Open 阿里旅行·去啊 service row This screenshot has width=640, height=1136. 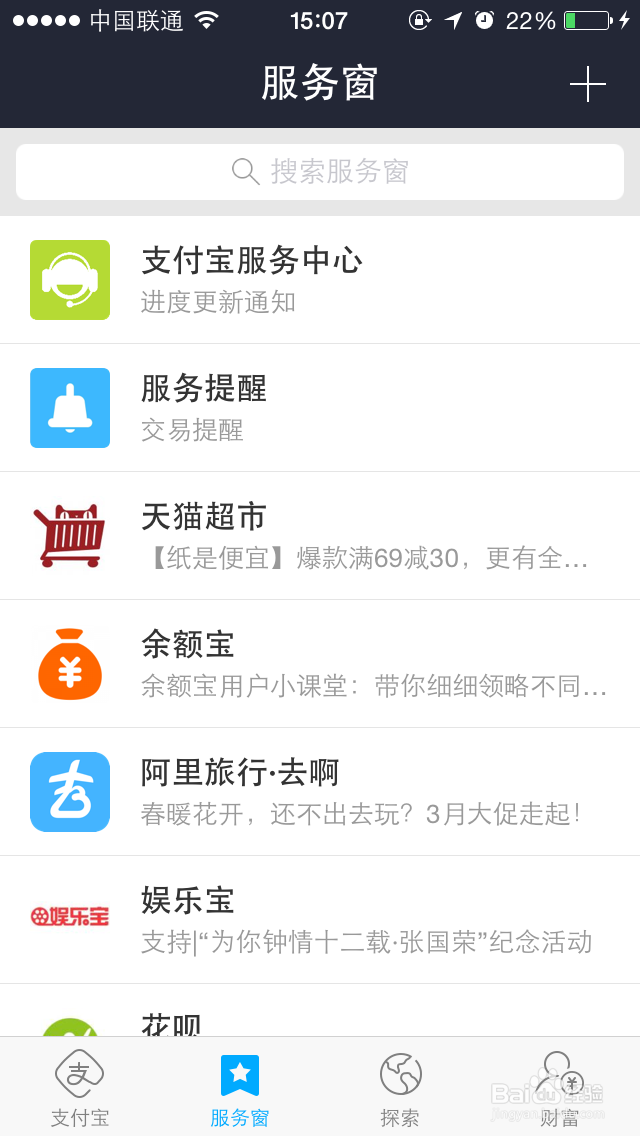pyautogui.click(x=320, y=792)
